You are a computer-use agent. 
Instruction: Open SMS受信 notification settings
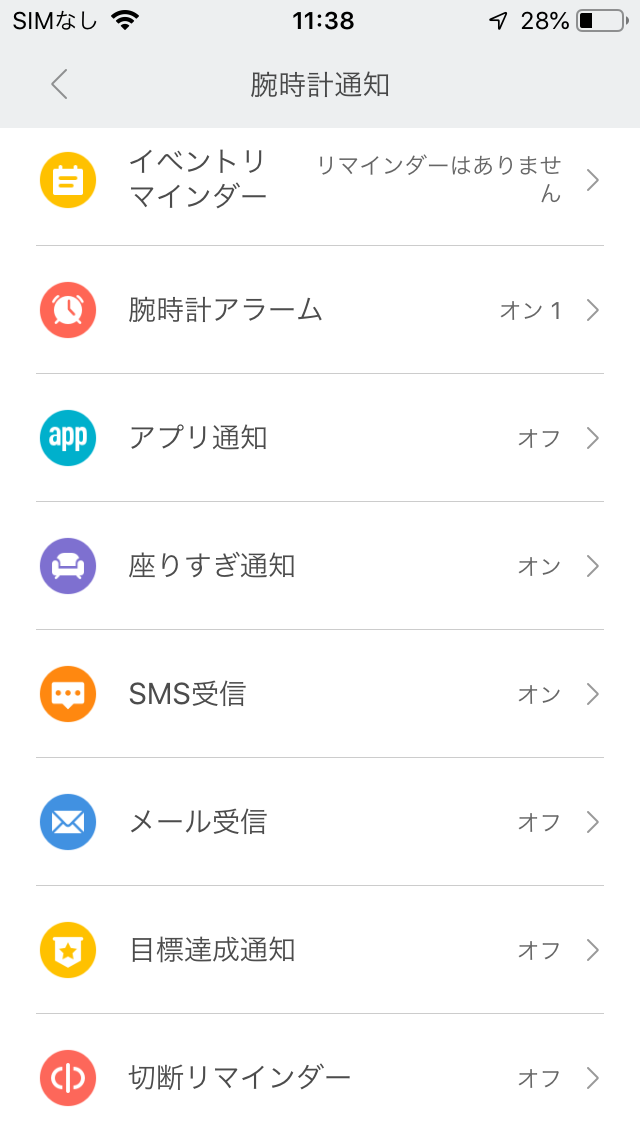point(320,694)
